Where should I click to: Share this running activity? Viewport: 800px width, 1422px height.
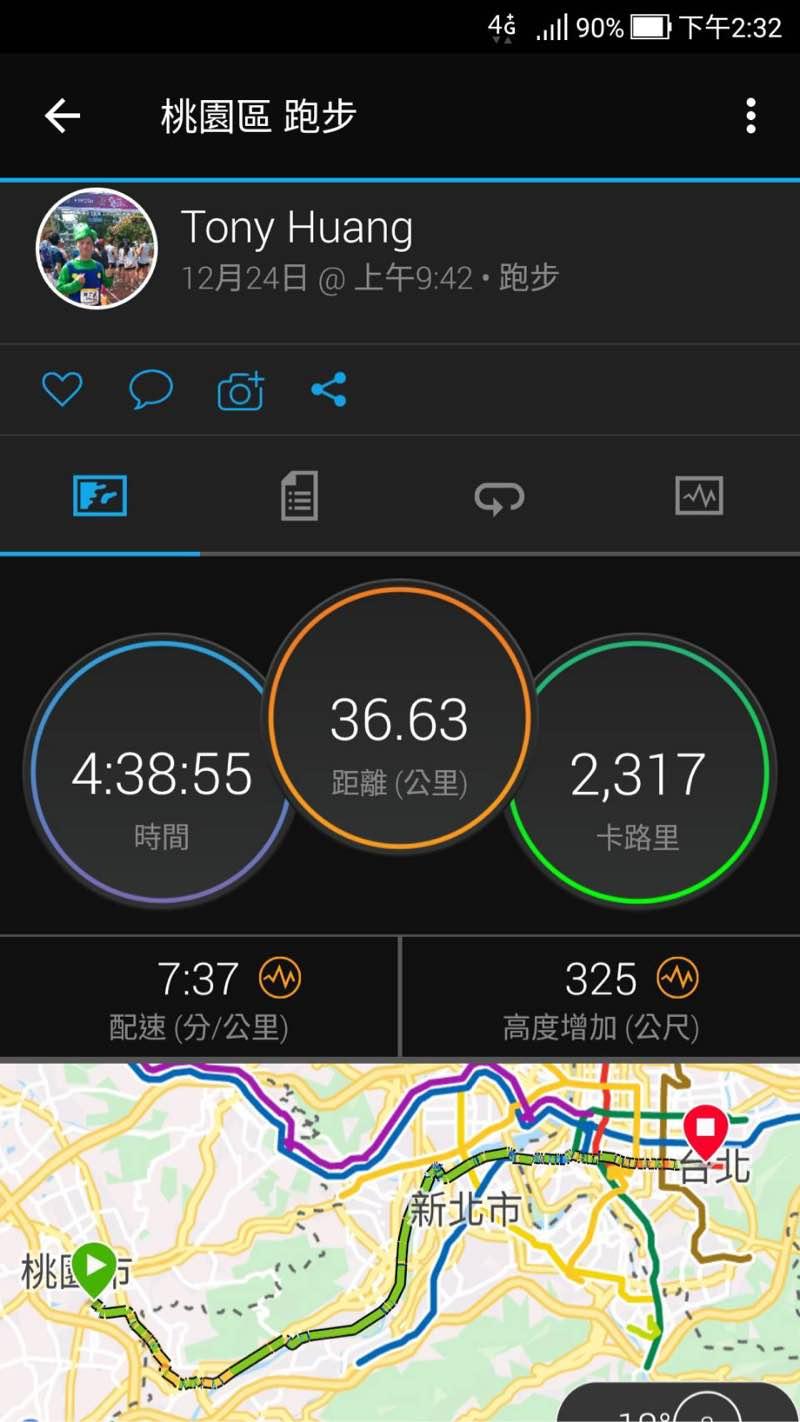(328, 389)
